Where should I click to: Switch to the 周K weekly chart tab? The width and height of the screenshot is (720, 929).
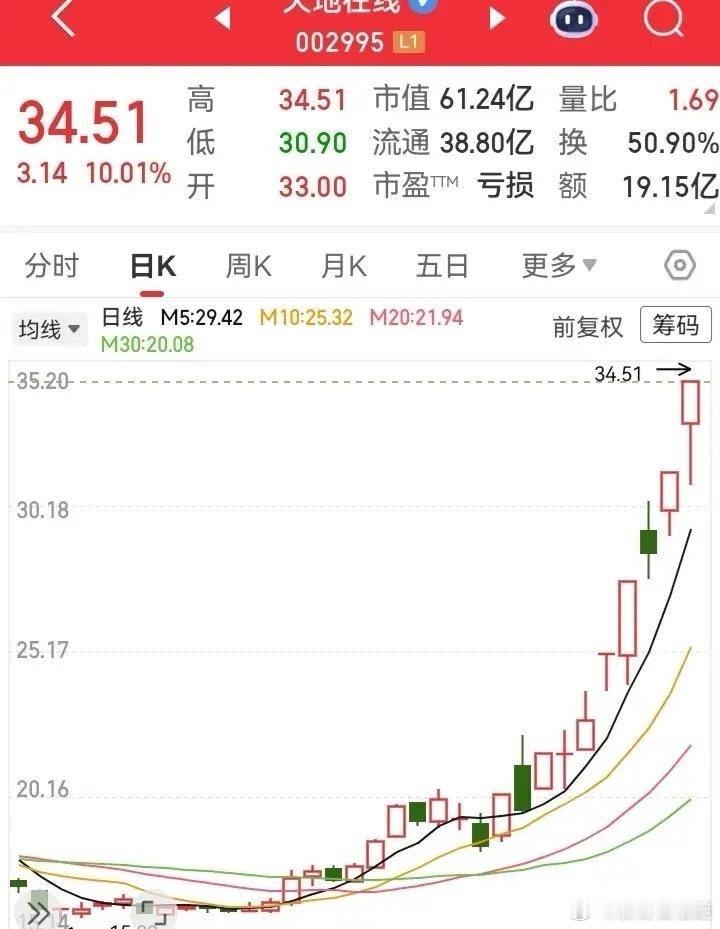[x=246, y=265]
